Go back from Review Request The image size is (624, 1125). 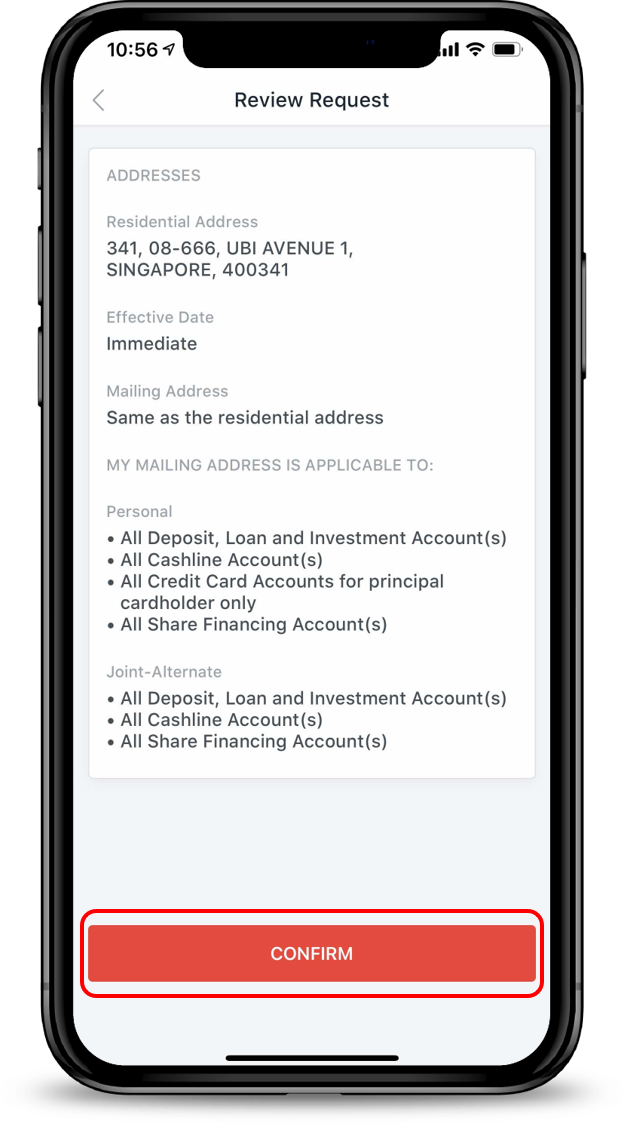98,100
